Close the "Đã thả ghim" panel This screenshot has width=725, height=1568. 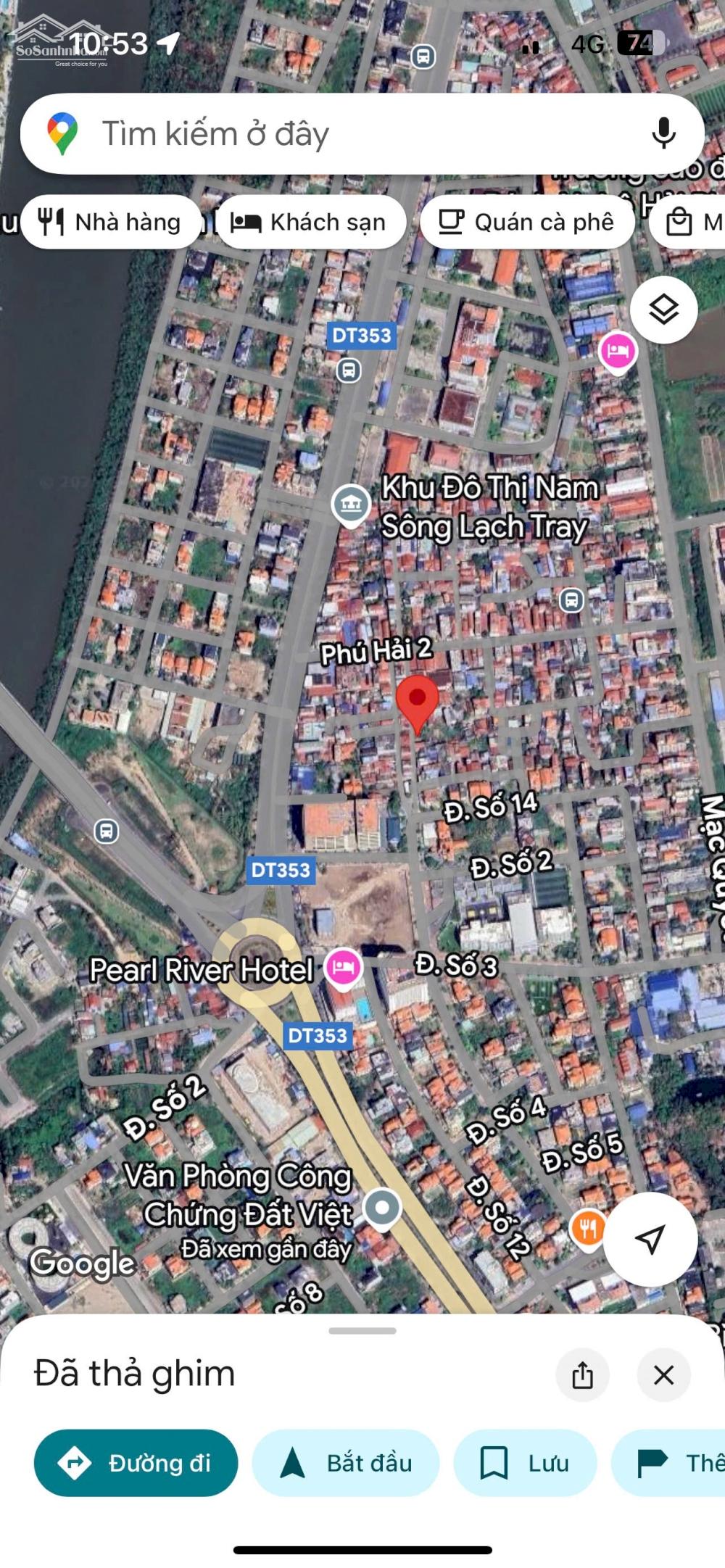tap(663, 1375)
